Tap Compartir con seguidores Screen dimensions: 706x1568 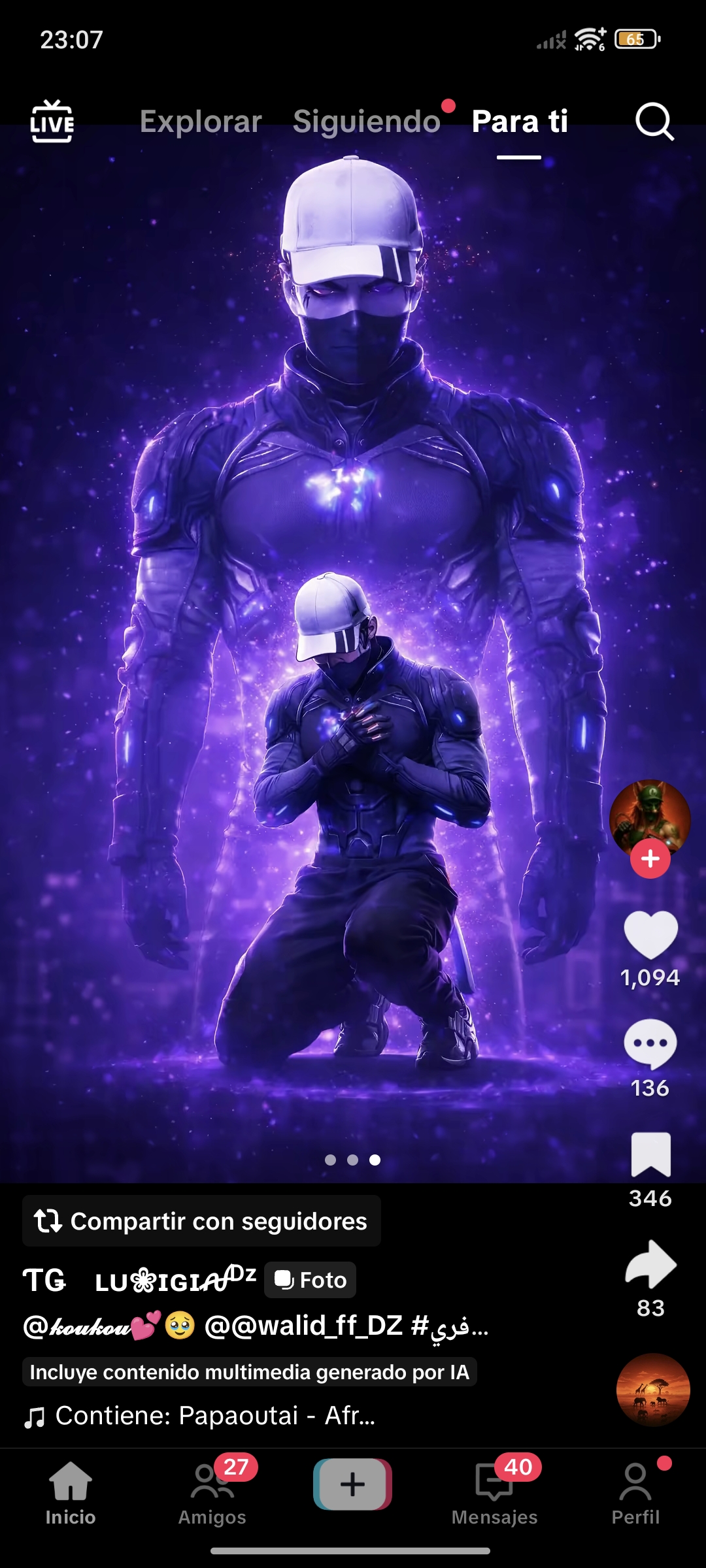tap(201, 1221)
